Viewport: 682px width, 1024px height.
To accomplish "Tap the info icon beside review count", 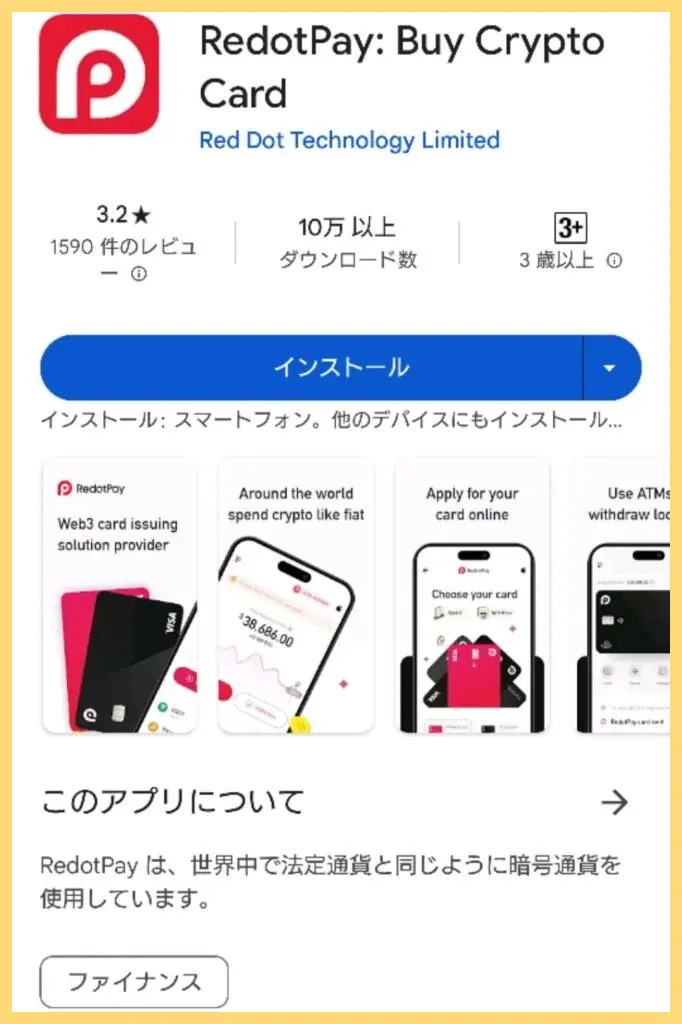I will point(139,274).
